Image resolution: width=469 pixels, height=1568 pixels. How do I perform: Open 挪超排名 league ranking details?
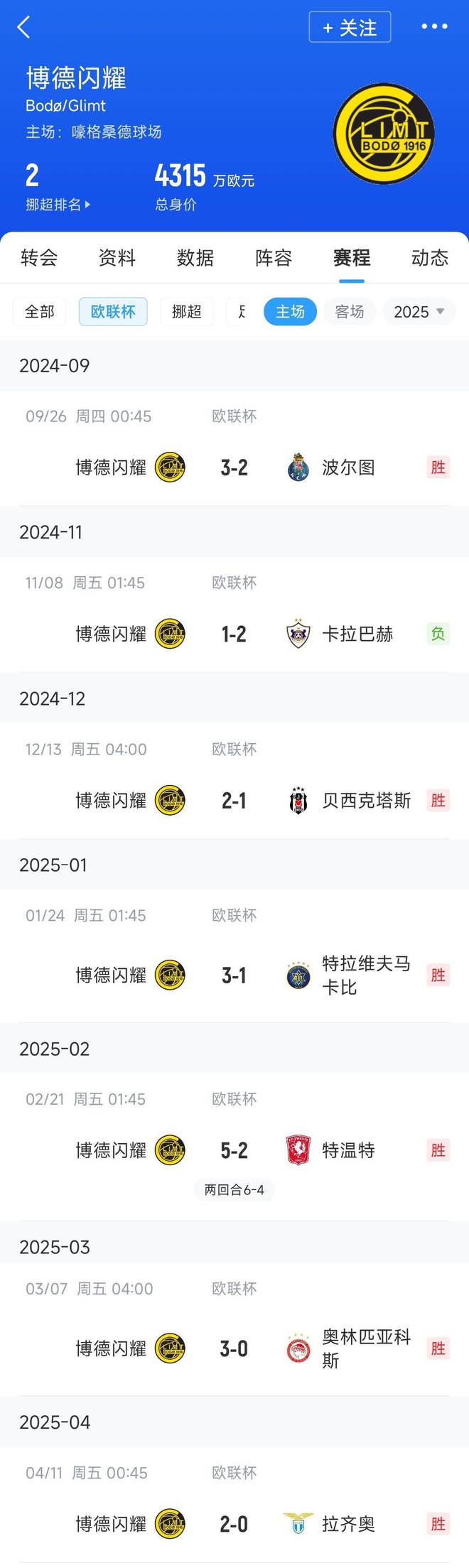58,205
